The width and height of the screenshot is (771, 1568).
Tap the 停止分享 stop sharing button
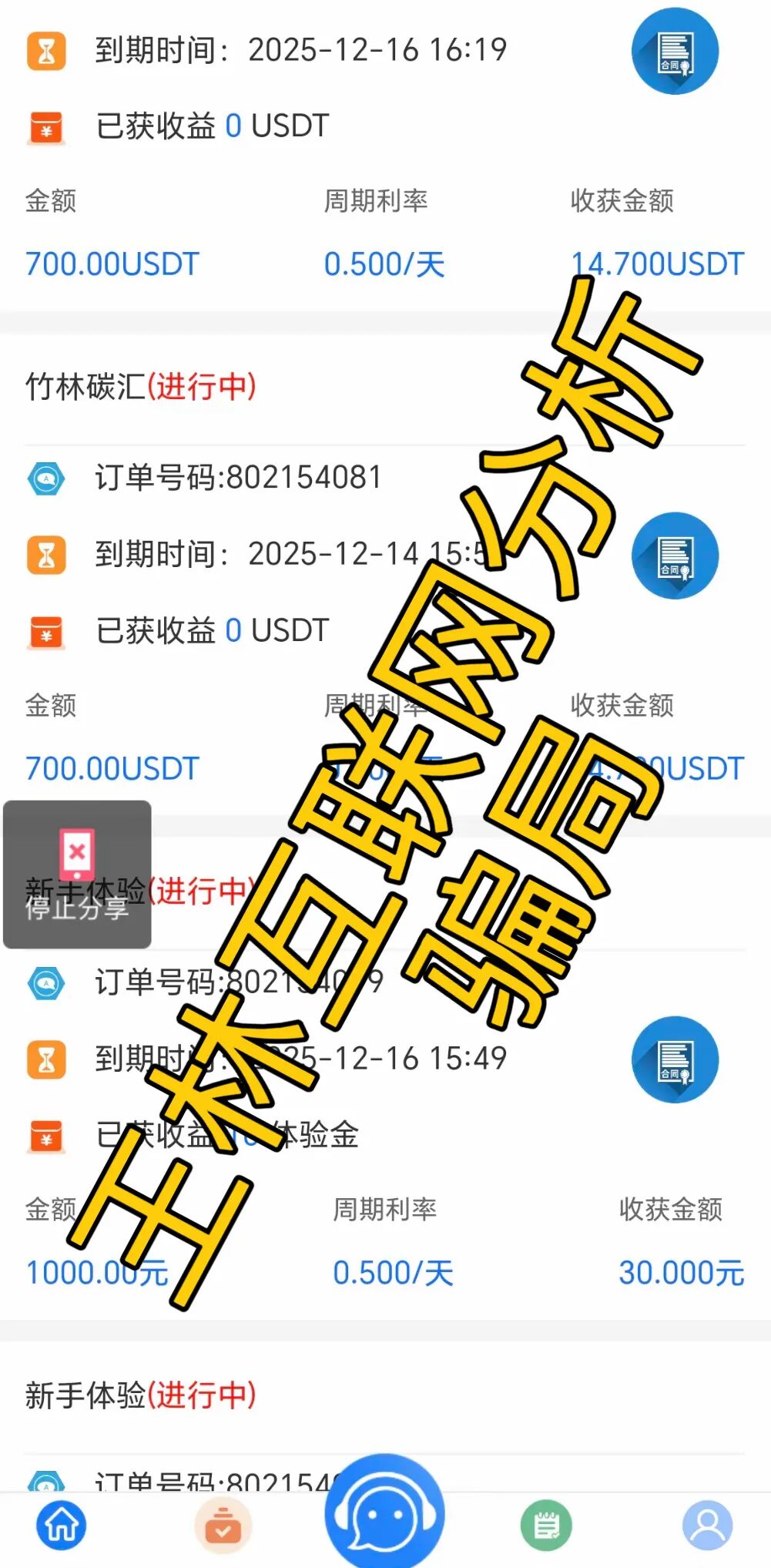77,875
